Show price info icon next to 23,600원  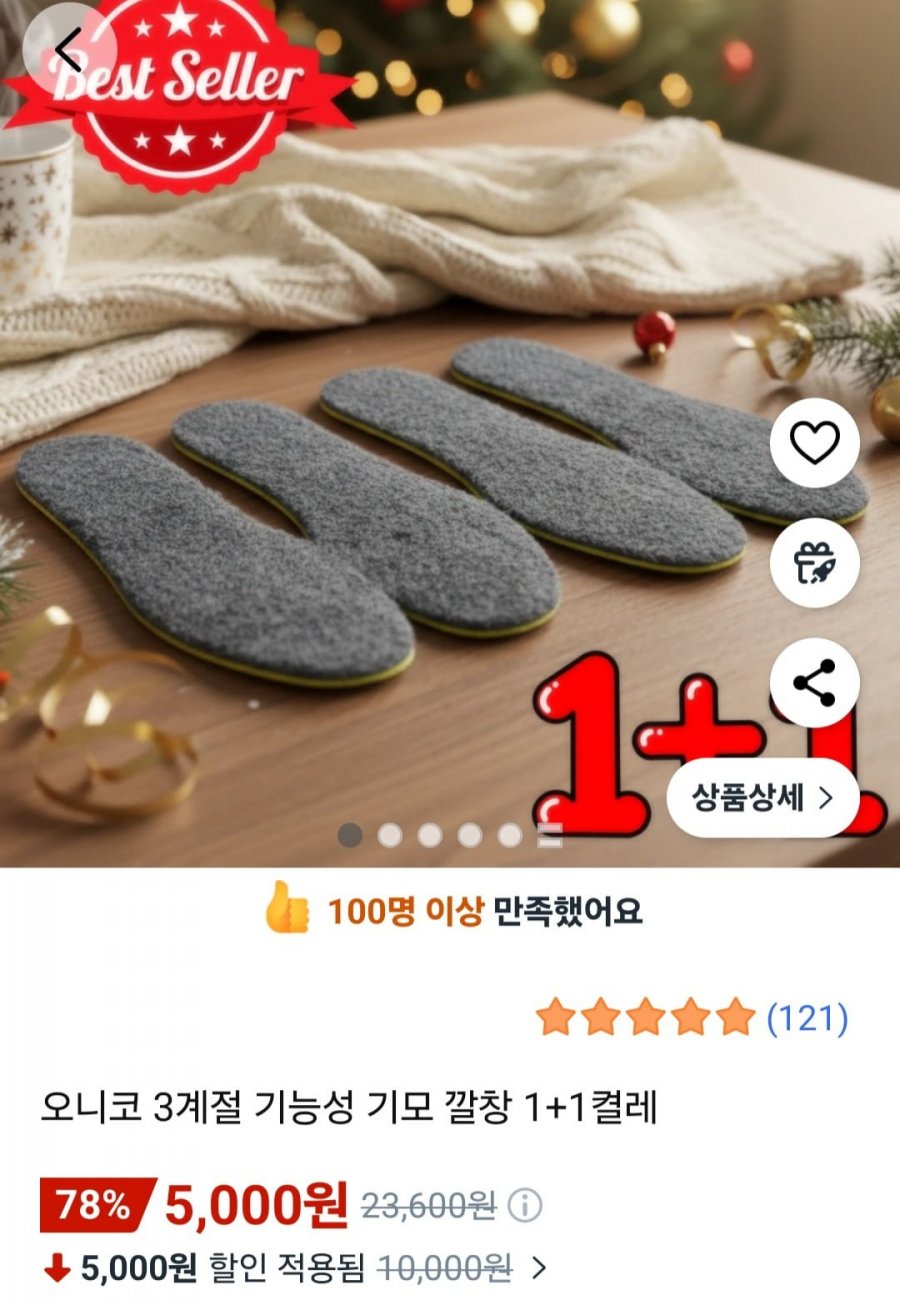pyautogui.click(x=525, y=1206)
